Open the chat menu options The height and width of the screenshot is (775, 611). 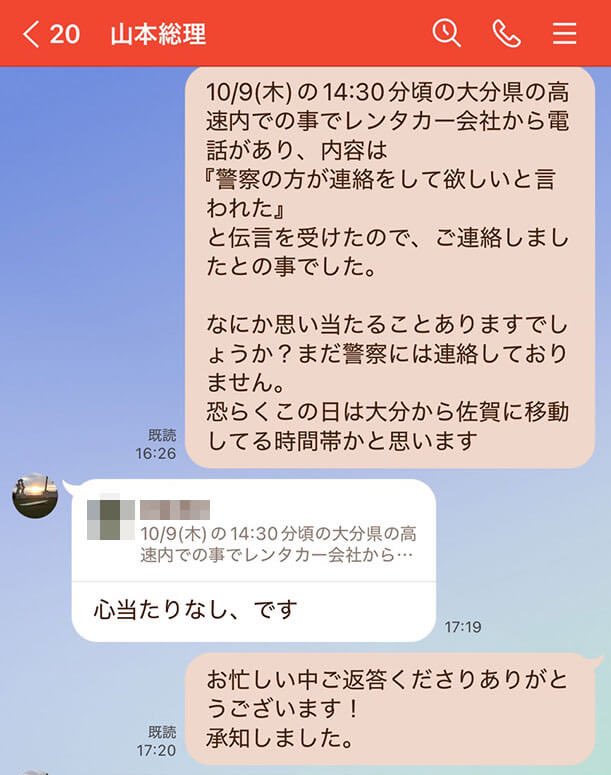[x=565, y=34]
